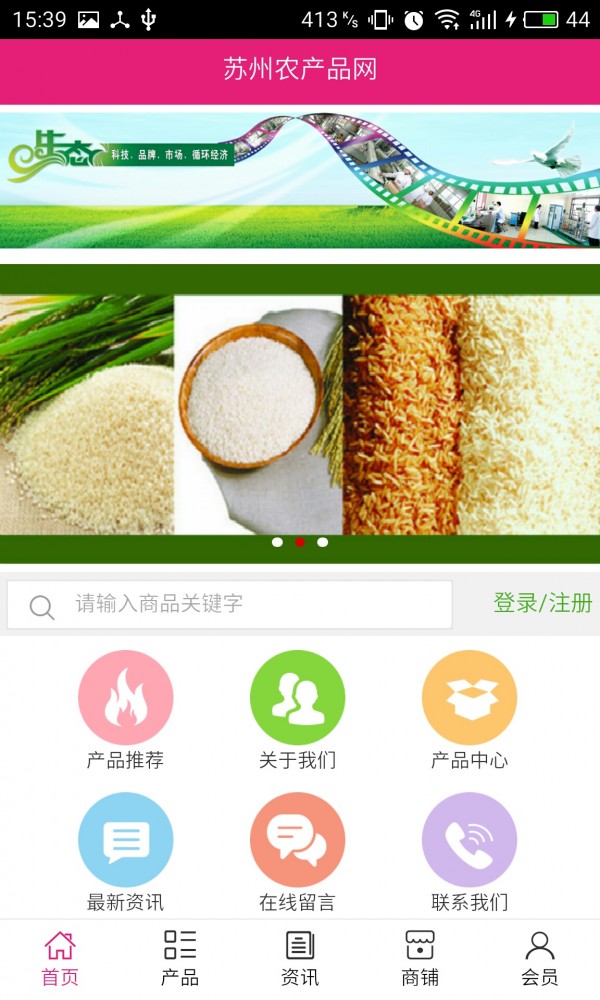Screen dimensions: 600x1000
Task: Open 关于我们 about us page
Action: click(297, 698)
